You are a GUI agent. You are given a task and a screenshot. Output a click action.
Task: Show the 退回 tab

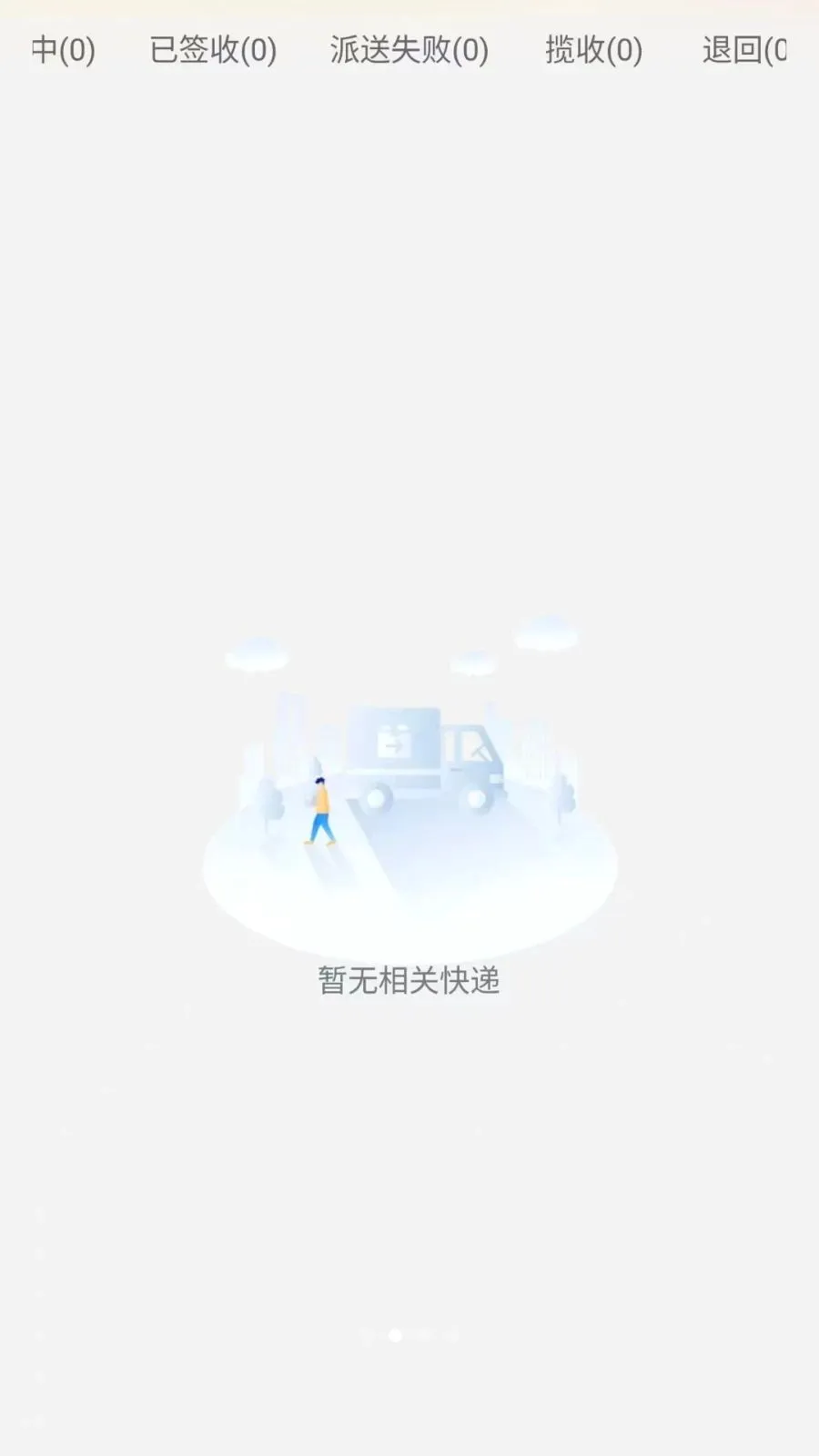(x=744, y=50)
